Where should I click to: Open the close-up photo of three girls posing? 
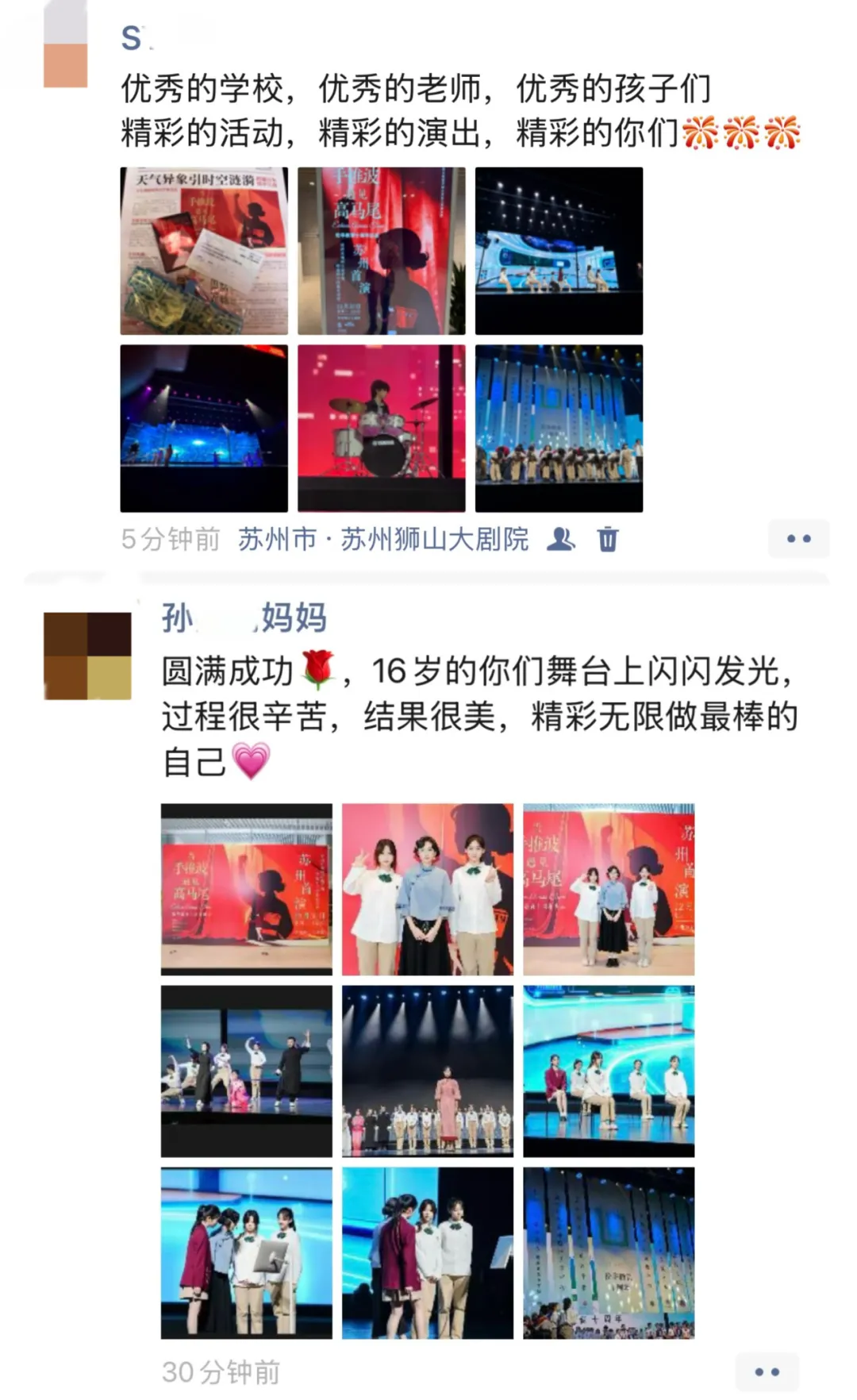[x=428, y=889]
